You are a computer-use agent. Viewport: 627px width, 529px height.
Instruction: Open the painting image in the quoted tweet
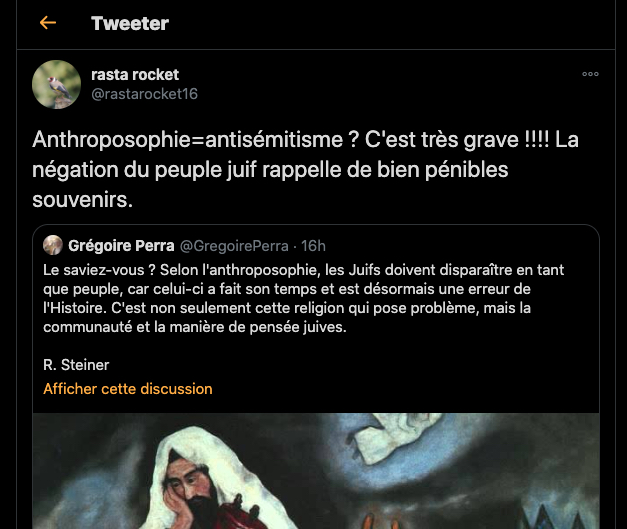click(315, 470)
